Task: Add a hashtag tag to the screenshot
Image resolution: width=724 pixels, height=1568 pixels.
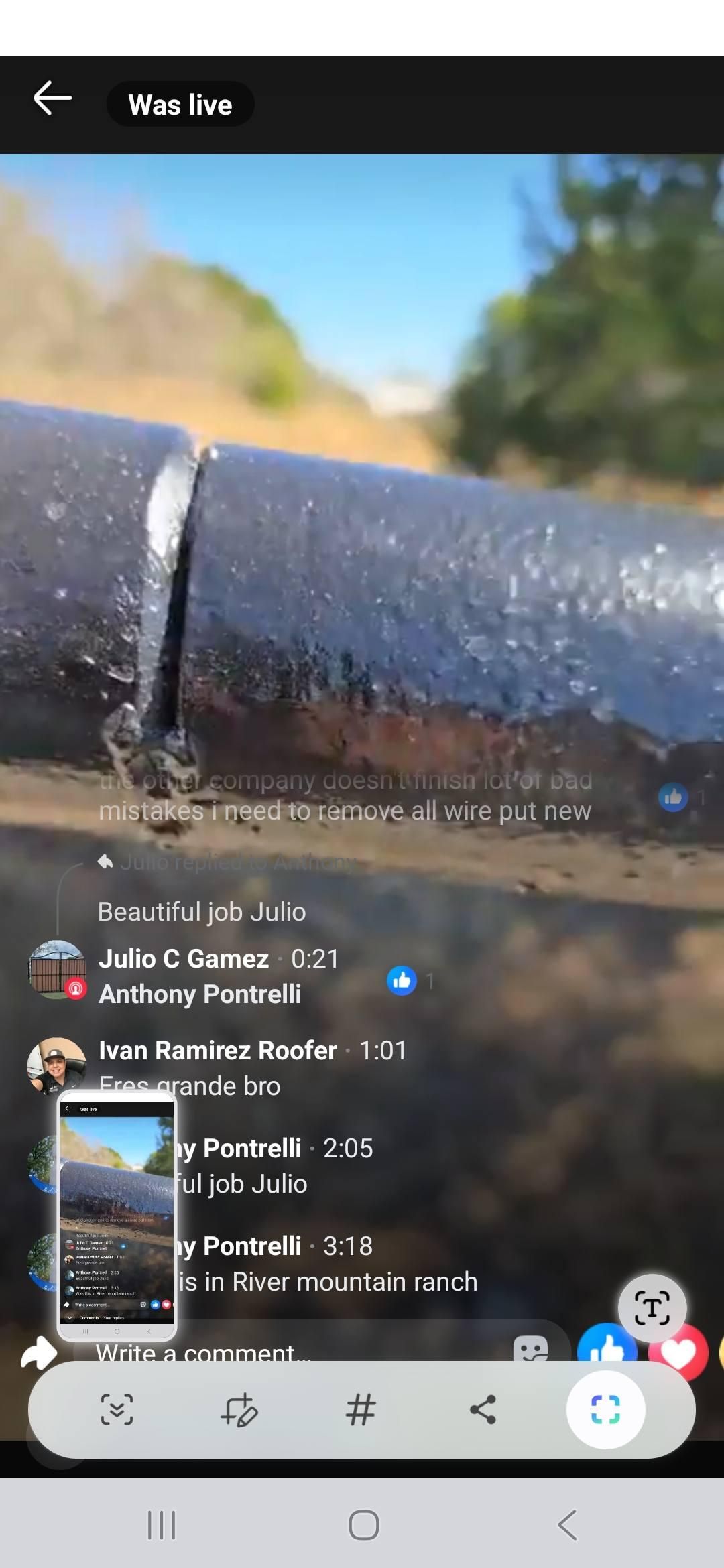Action: (361, 1409)
